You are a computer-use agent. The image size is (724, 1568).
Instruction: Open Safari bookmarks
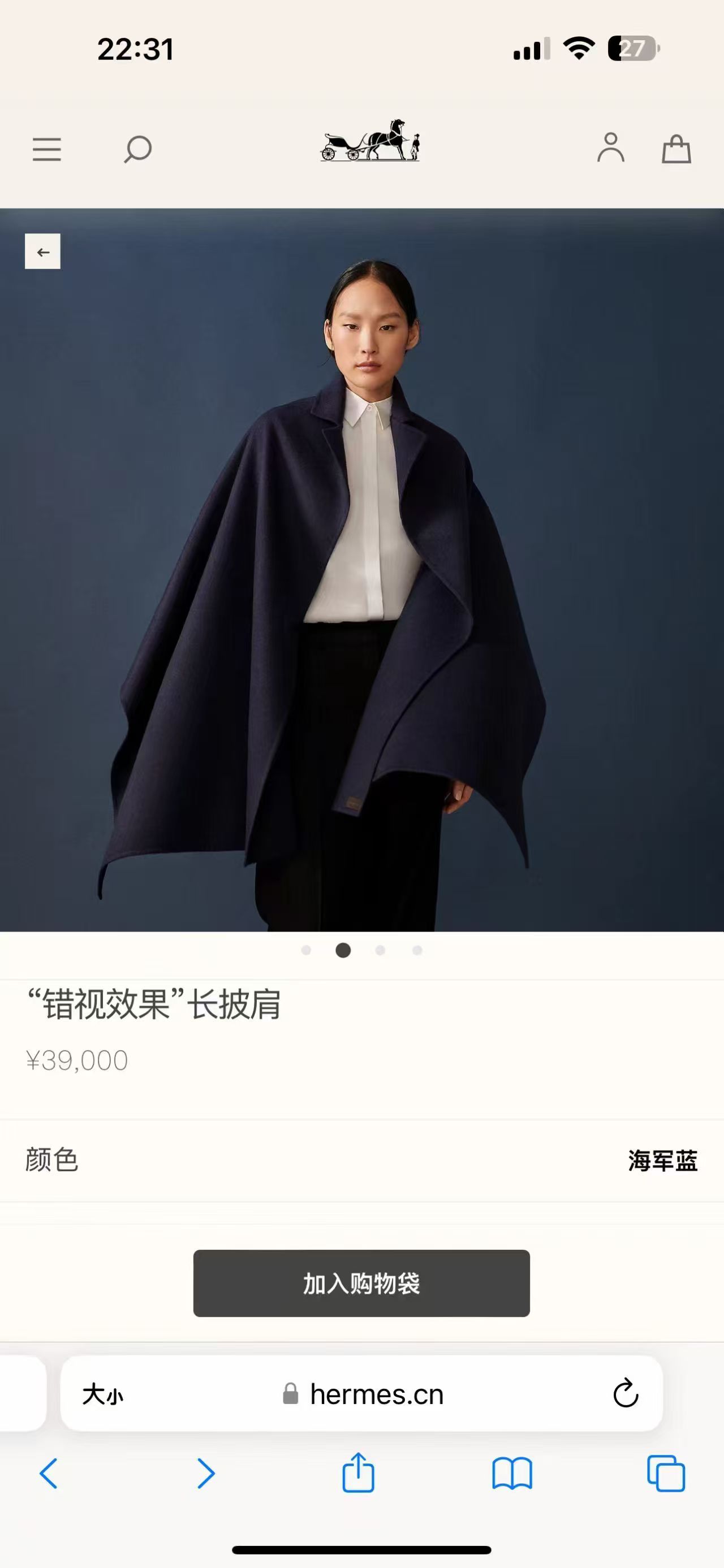point(512,1474)
